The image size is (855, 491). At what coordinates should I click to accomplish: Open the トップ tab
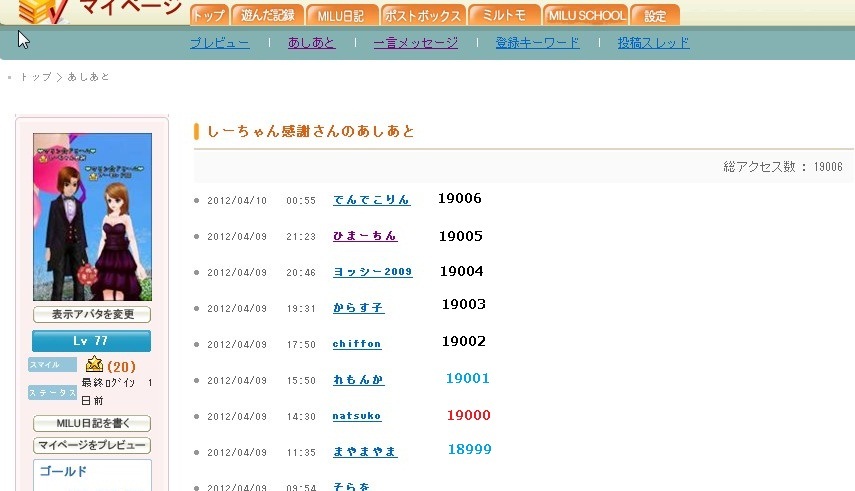click(209, 15)
